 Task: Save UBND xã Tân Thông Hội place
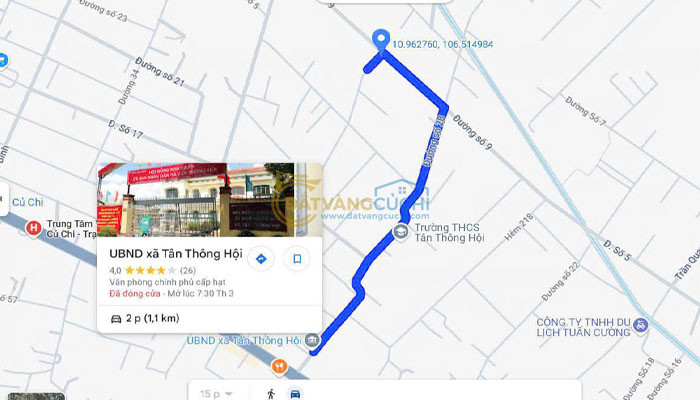[x=297, y=259]
